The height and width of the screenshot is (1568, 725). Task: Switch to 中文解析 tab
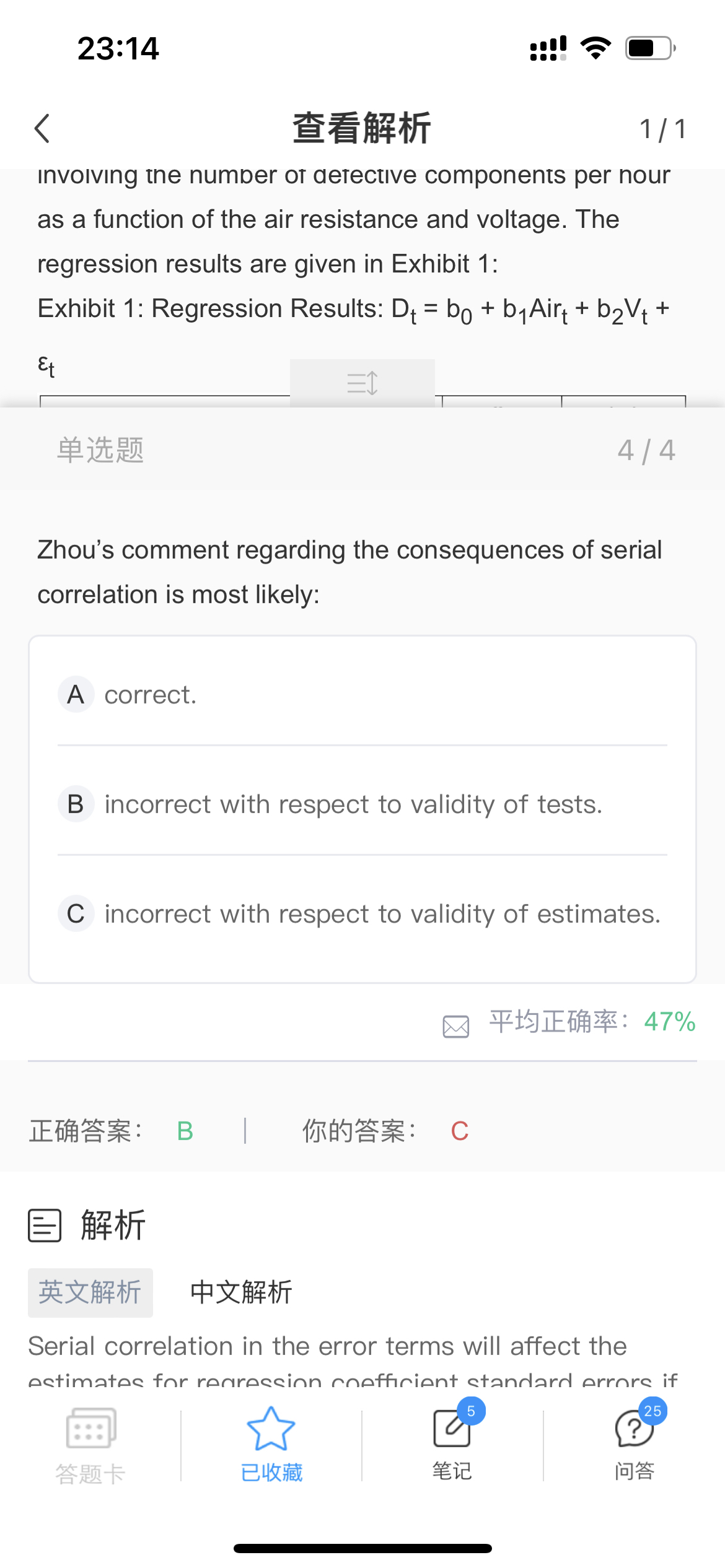coord(241,1292)
